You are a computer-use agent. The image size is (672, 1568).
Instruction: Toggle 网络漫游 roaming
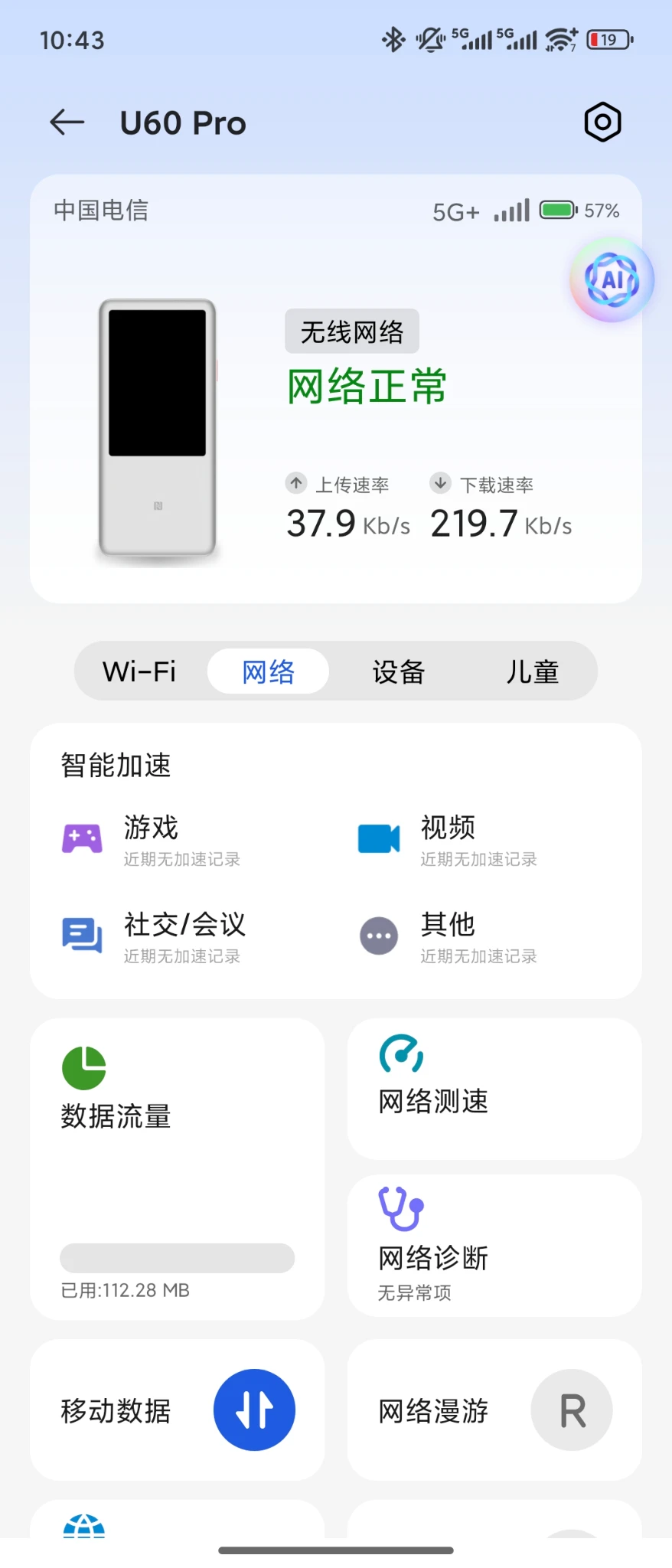pyautogui.click(x=572, y=1410)
